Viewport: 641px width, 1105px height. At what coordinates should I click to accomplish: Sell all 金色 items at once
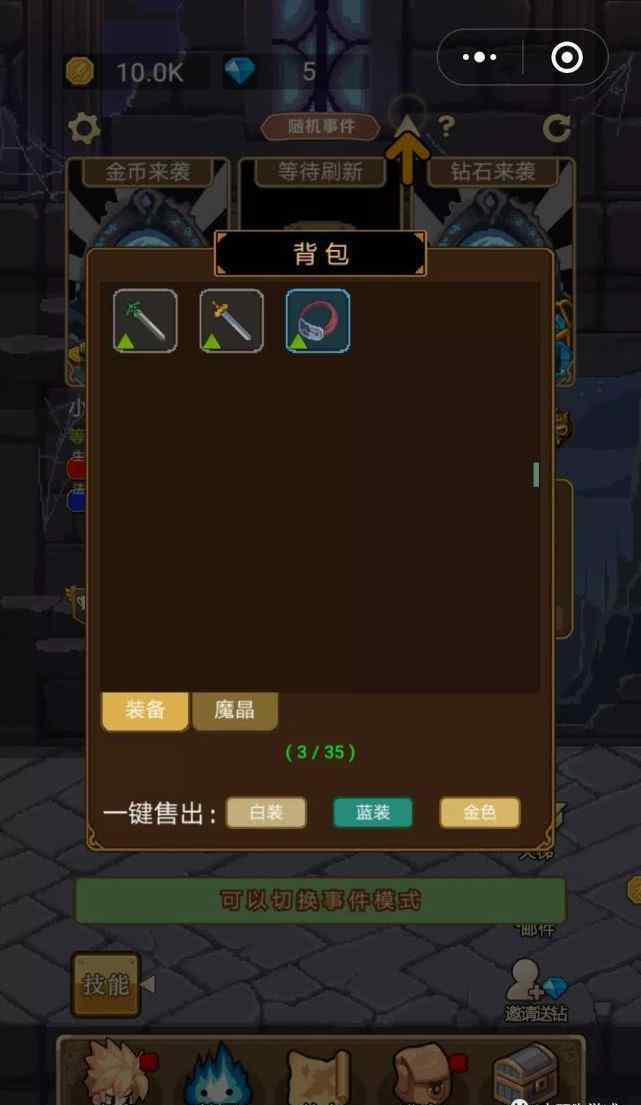[480, 813]
